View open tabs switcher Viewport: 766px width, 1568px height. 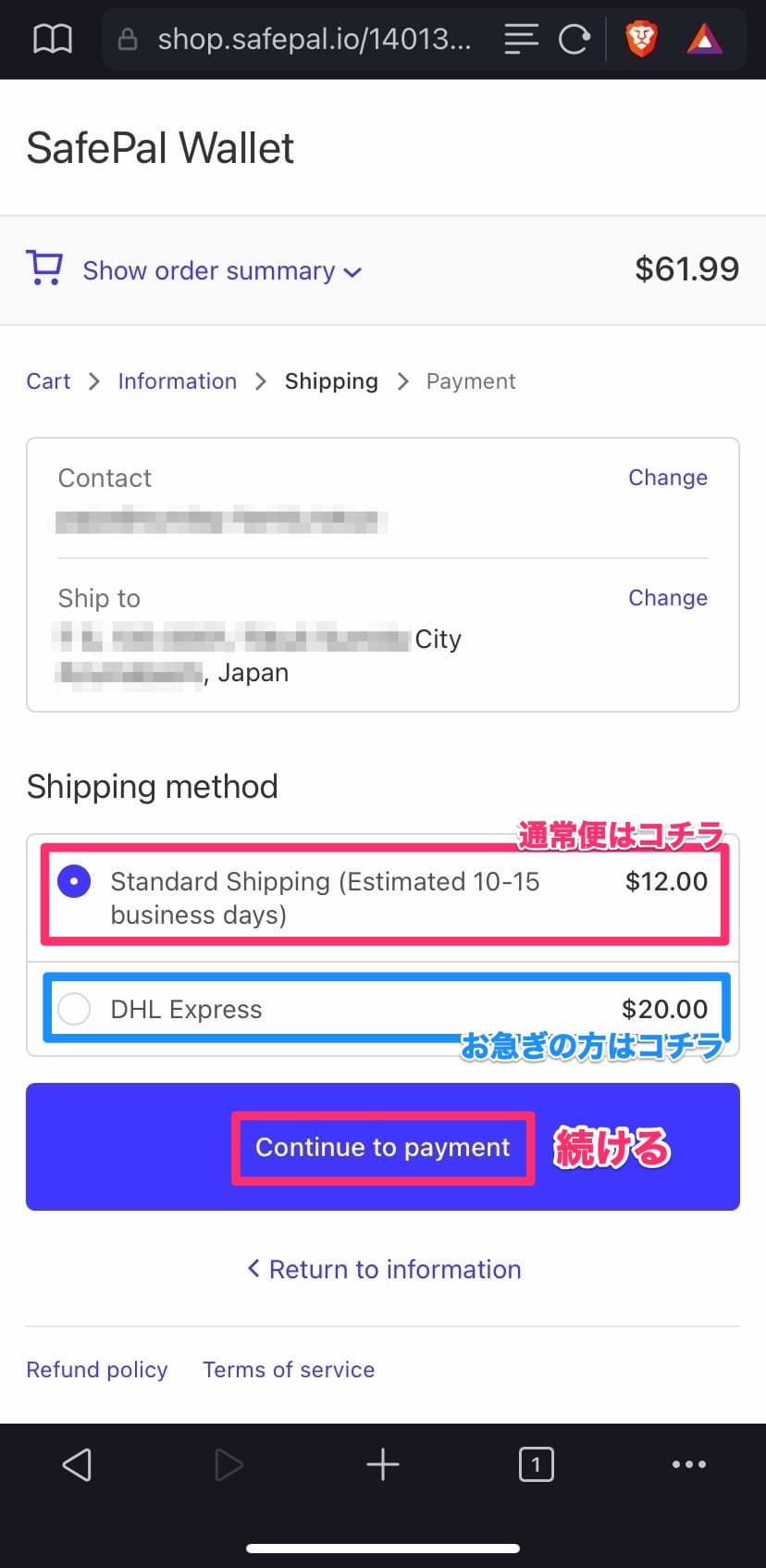[536, 1464]
